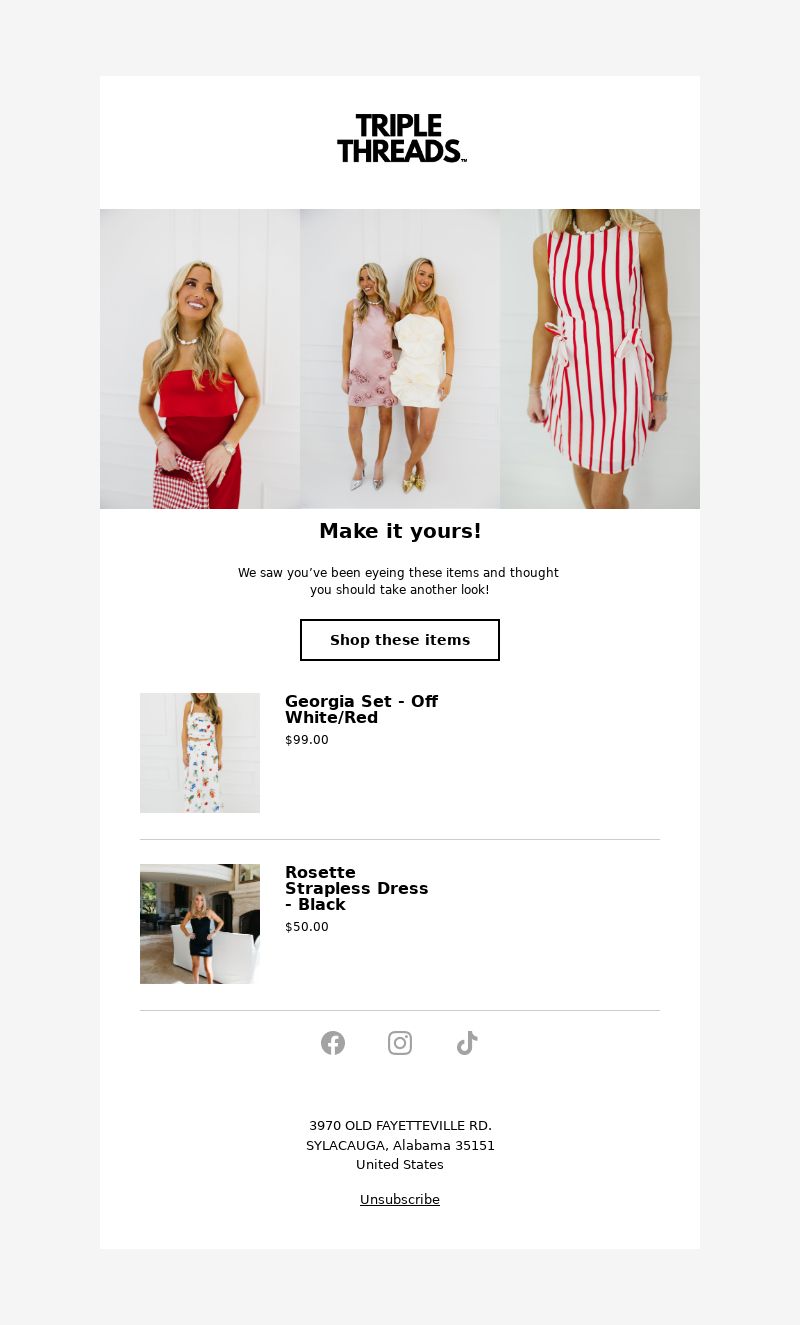800x1325 pixels.
Task: Select the Rosette Strapless Dress - Black title
Action: tap(356, 888)
